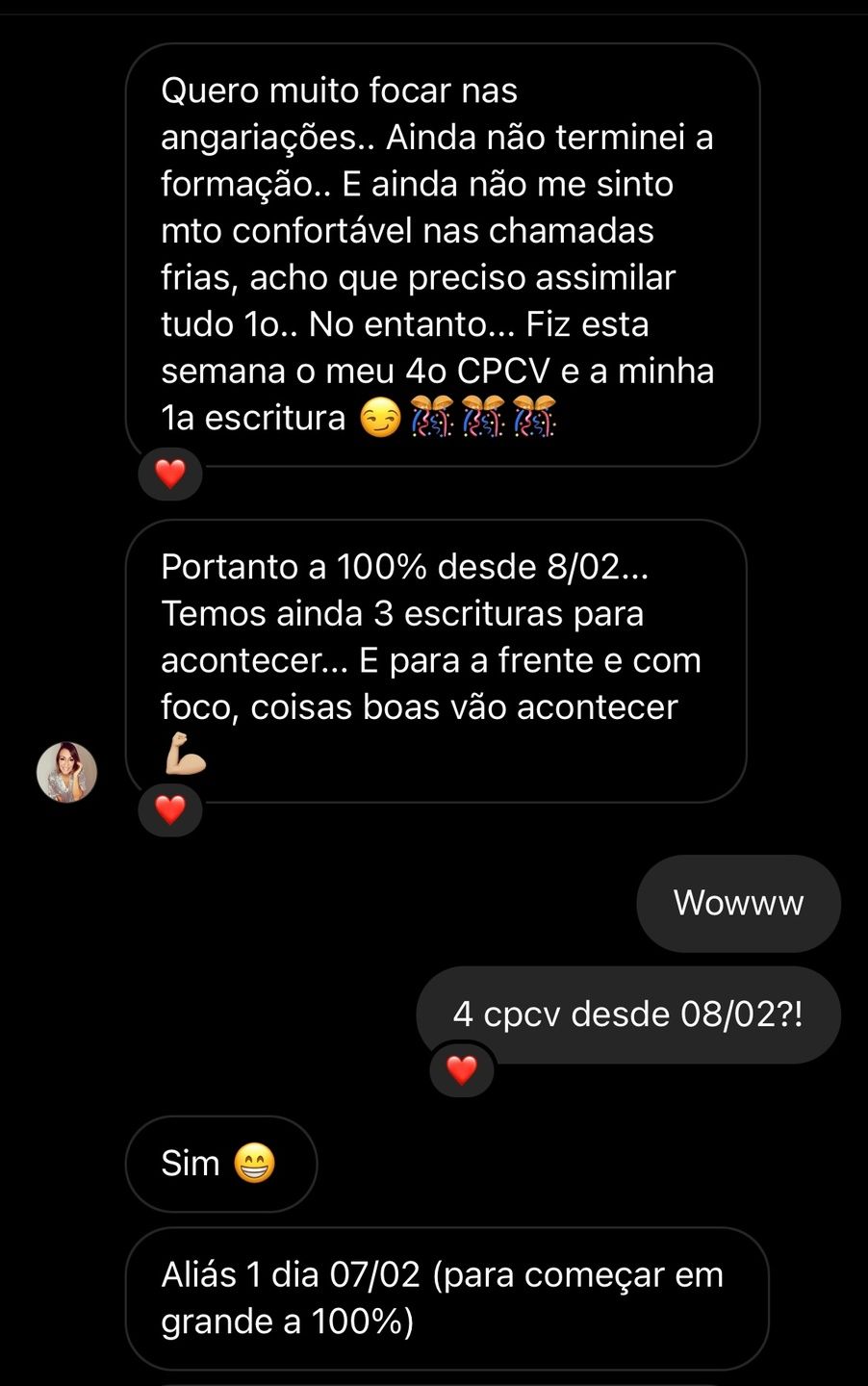The height and width of the screenshot is (1386, 868).
Task: Open the sender's profile picture avatar
Action: tap(66, 772)
